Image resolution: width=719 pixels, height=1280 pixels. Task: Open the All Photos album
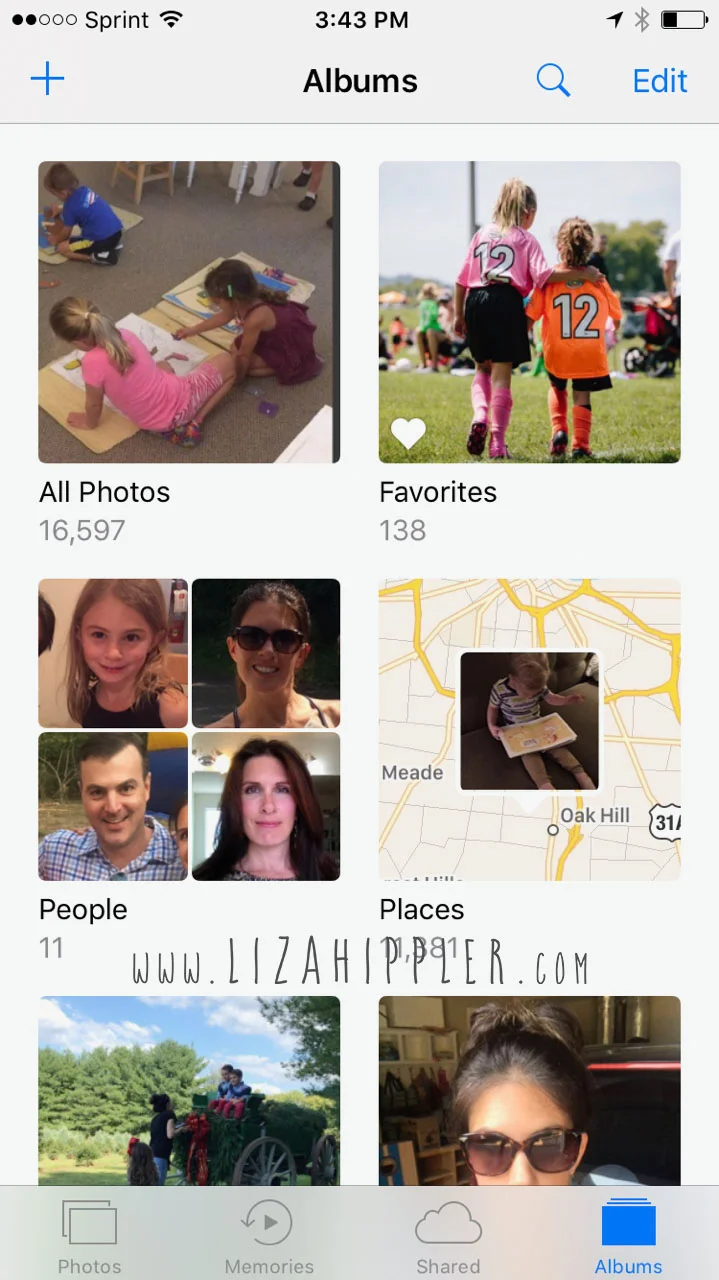[x=189, y=312]
